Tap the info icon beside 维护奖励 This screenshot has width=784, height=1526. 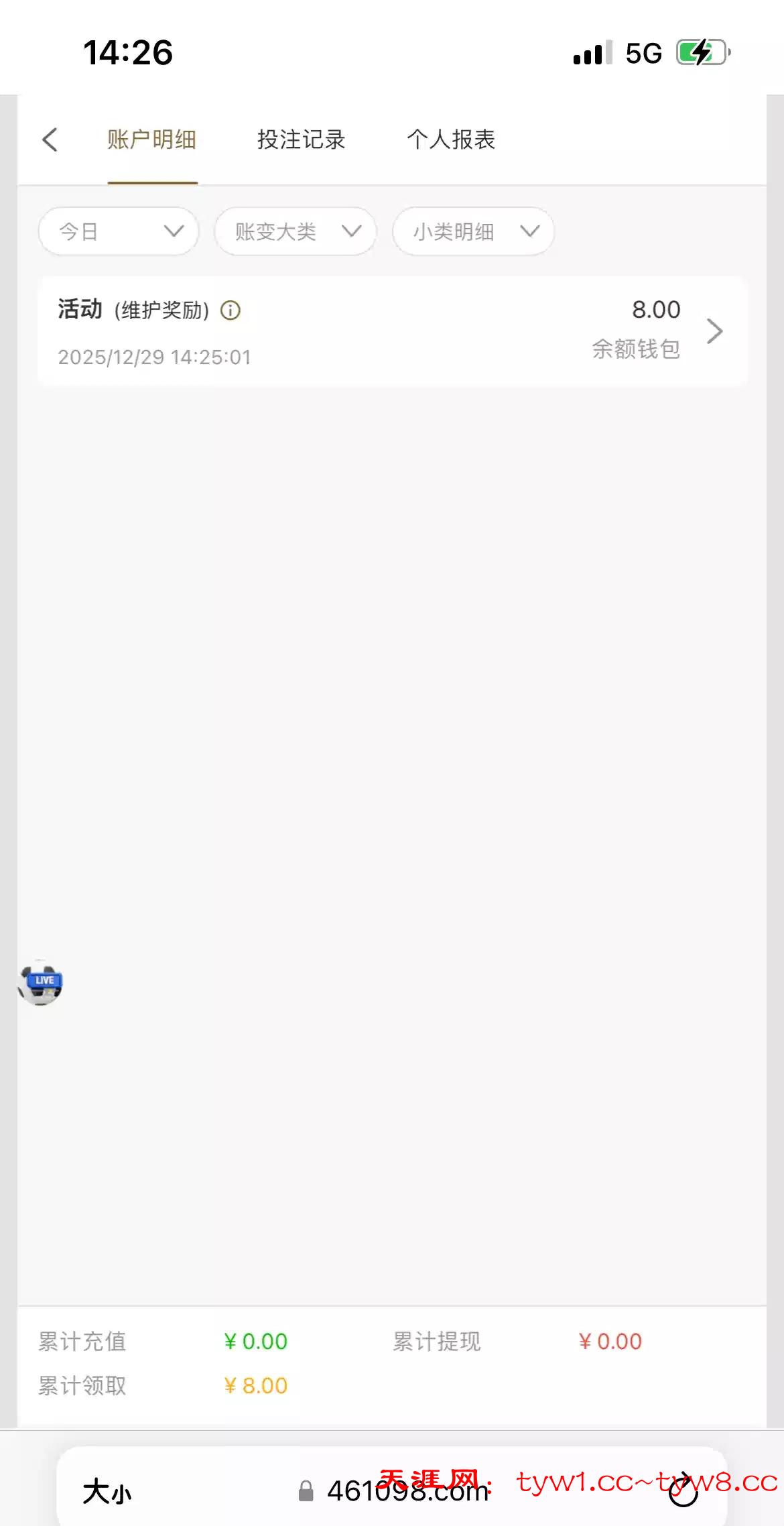(x=231, y=310)
